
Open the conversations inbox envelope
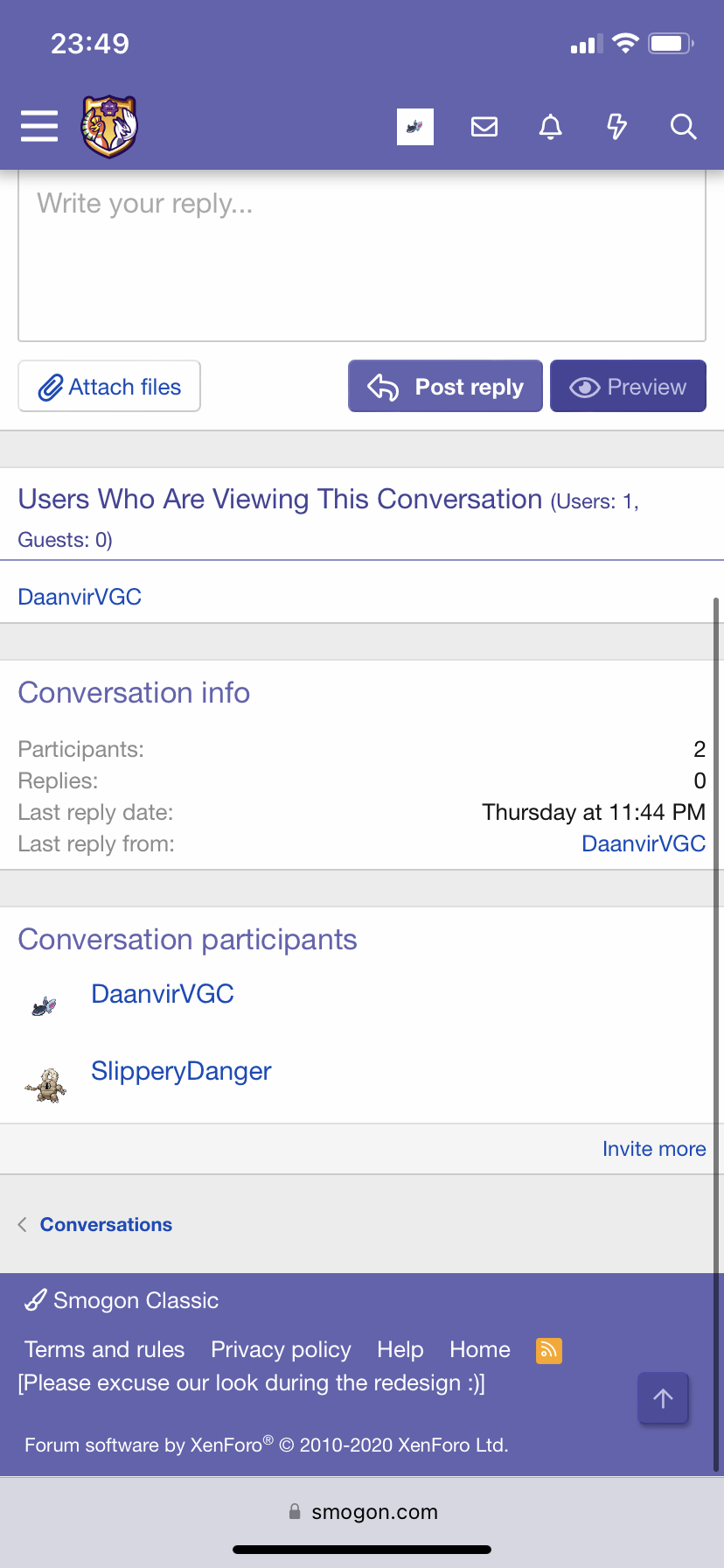click(x=484, y=127)
